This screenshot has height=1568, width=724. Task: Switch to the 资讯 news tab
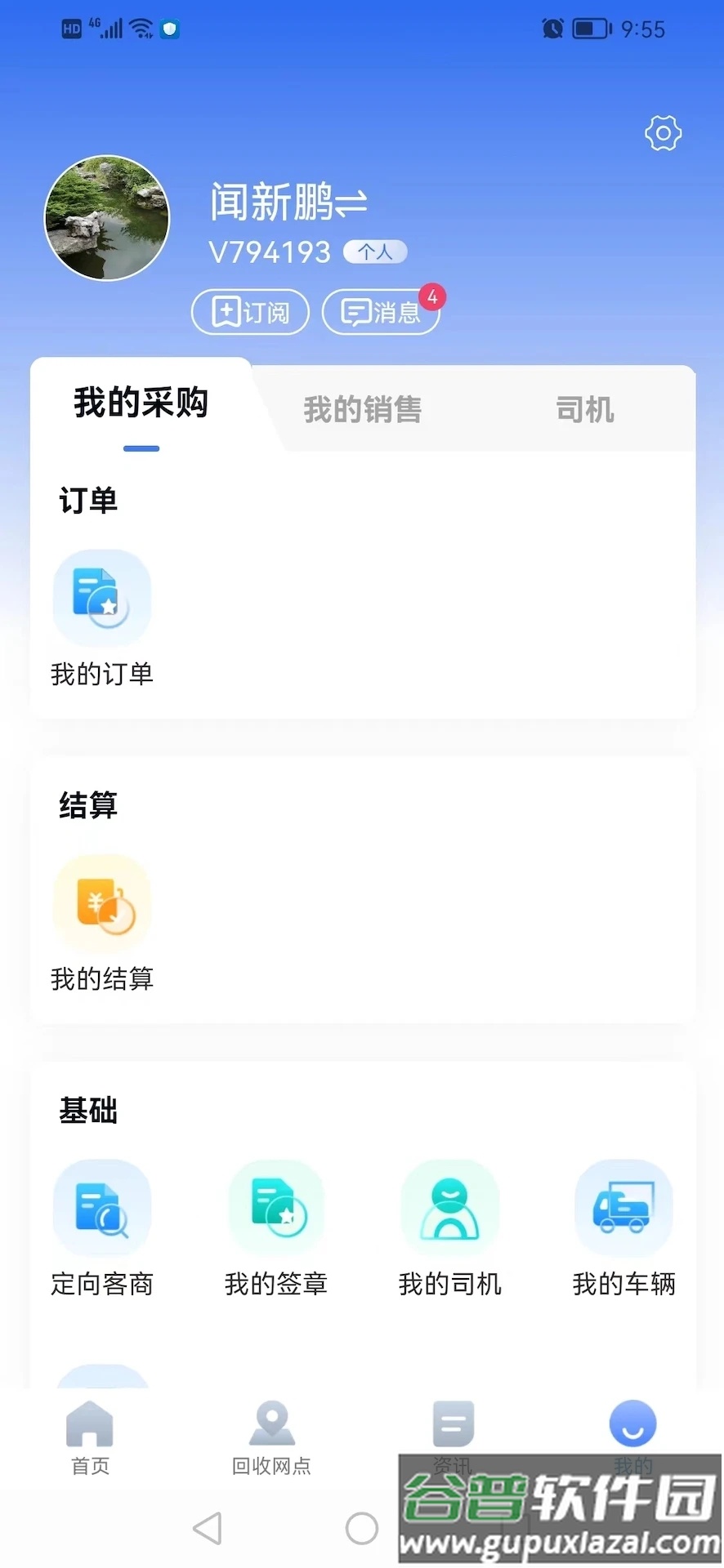tap(453, 1431)
